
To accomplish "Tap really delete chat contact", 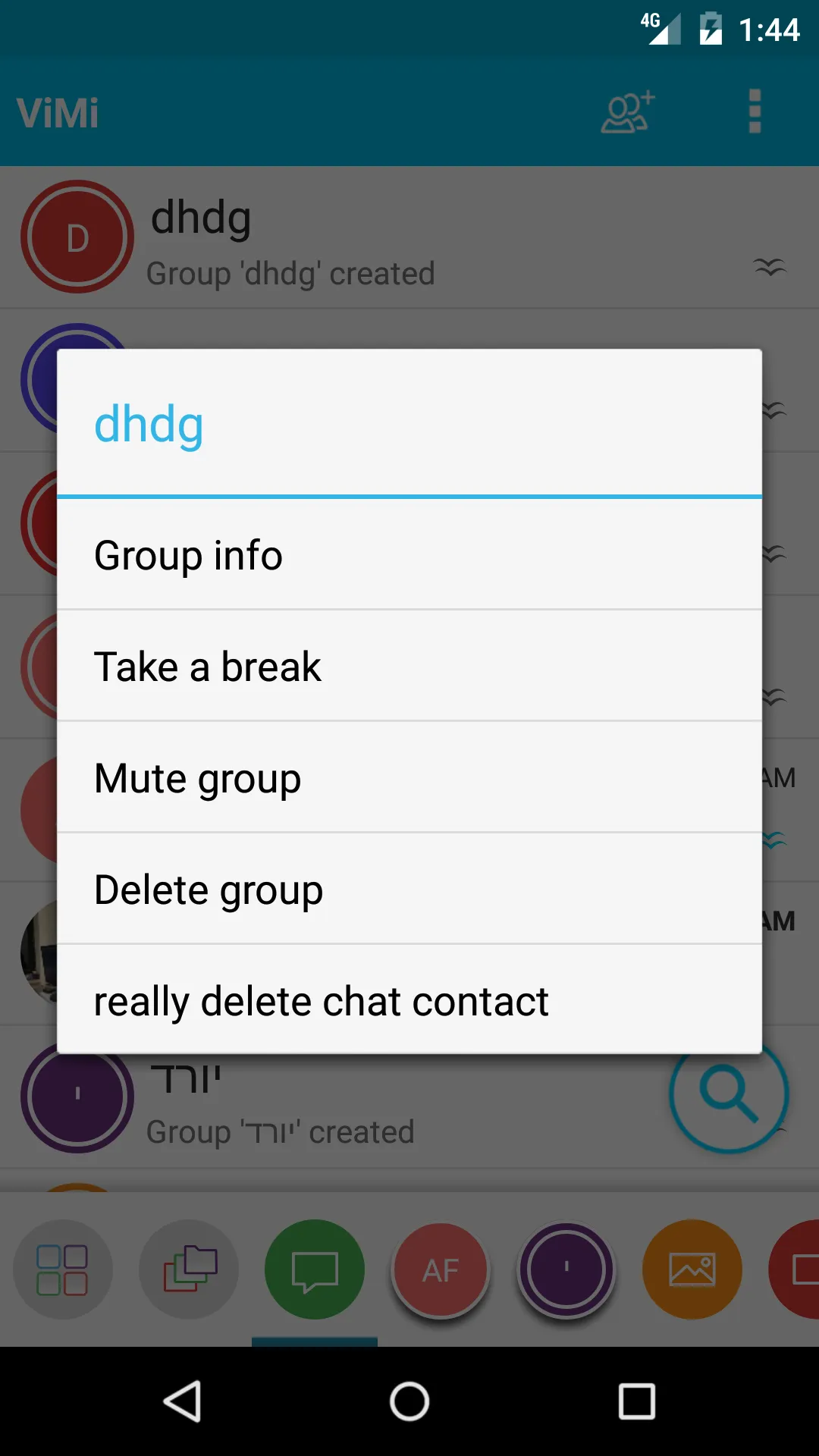I will tap(409, 1001).
